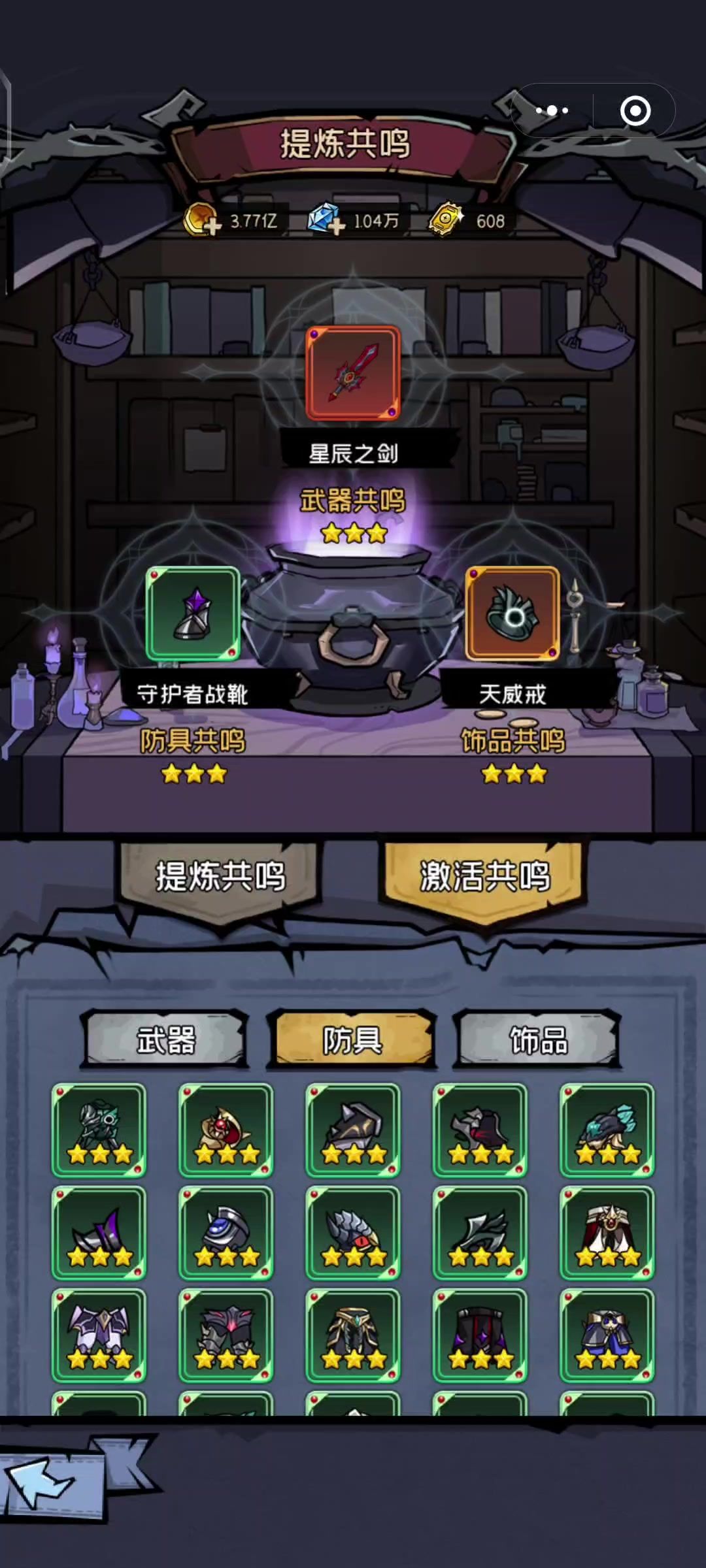
Task: Open the mini-program more options menu
Action: (552, 110)
